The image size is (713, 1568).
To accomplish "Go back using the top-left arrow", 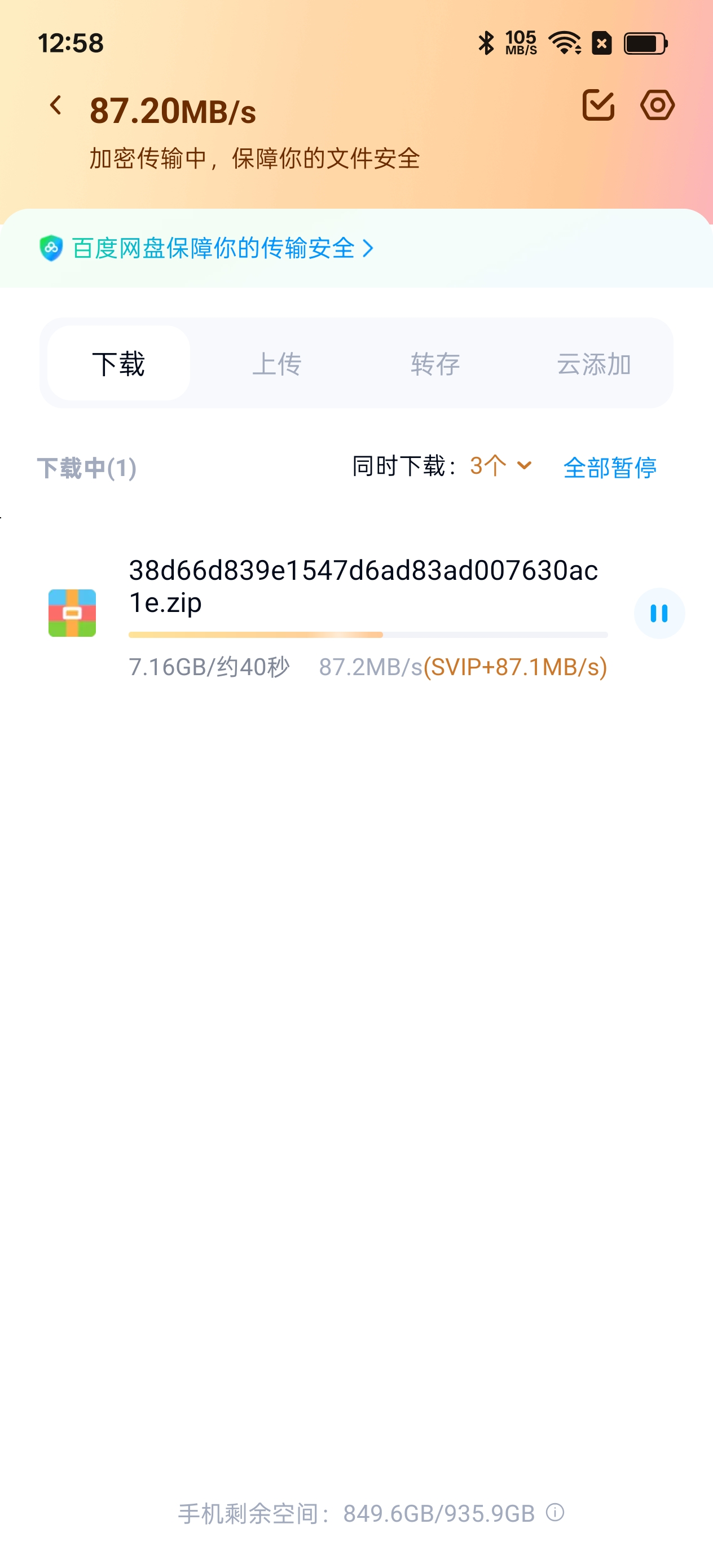I will pyautogui.click(x=56, y=105).
